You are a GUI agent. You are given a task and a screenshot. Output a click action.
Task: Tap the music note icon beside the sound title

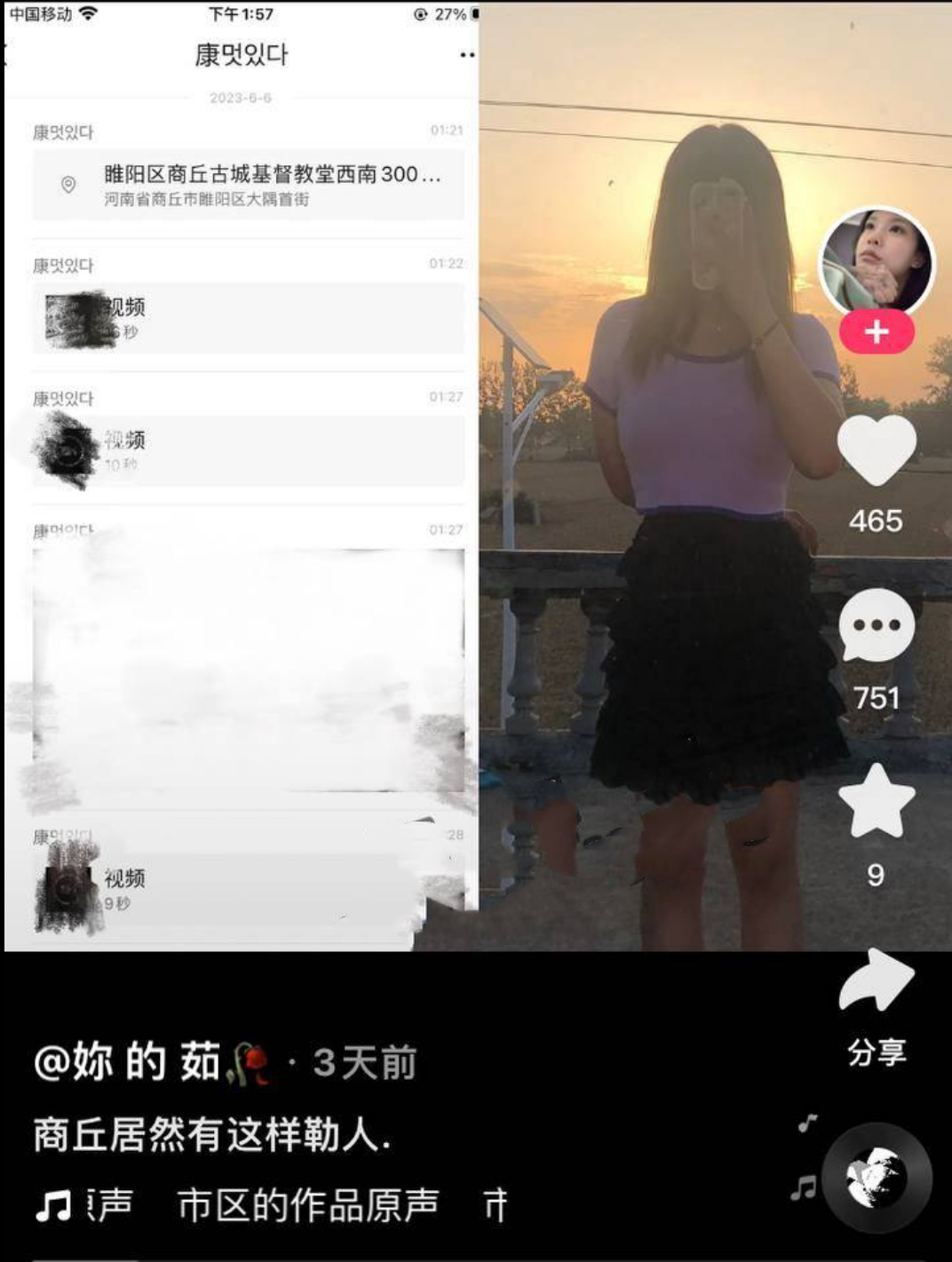[53, 1206]
